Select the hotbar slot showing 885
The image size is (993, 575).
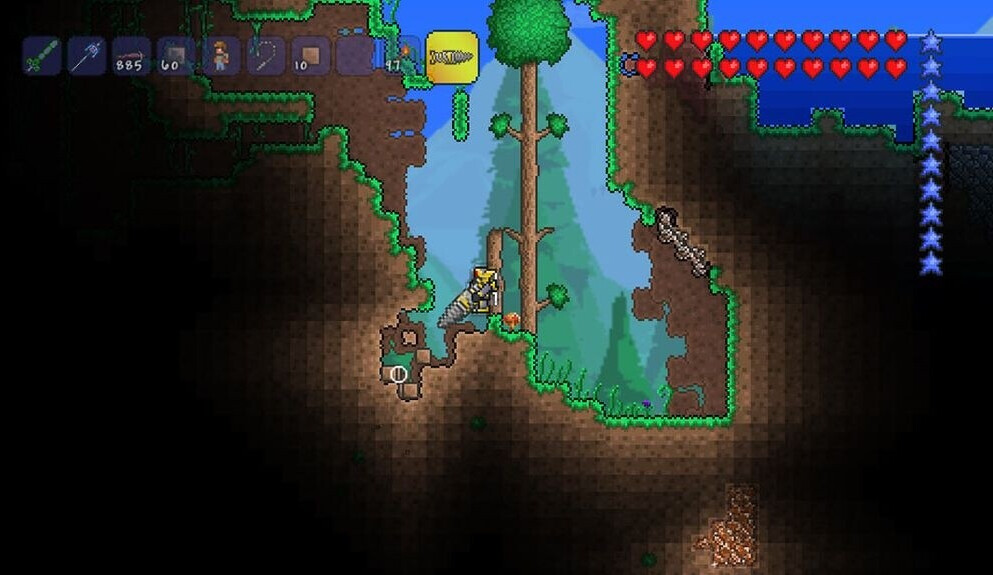(x=132, y=56)
